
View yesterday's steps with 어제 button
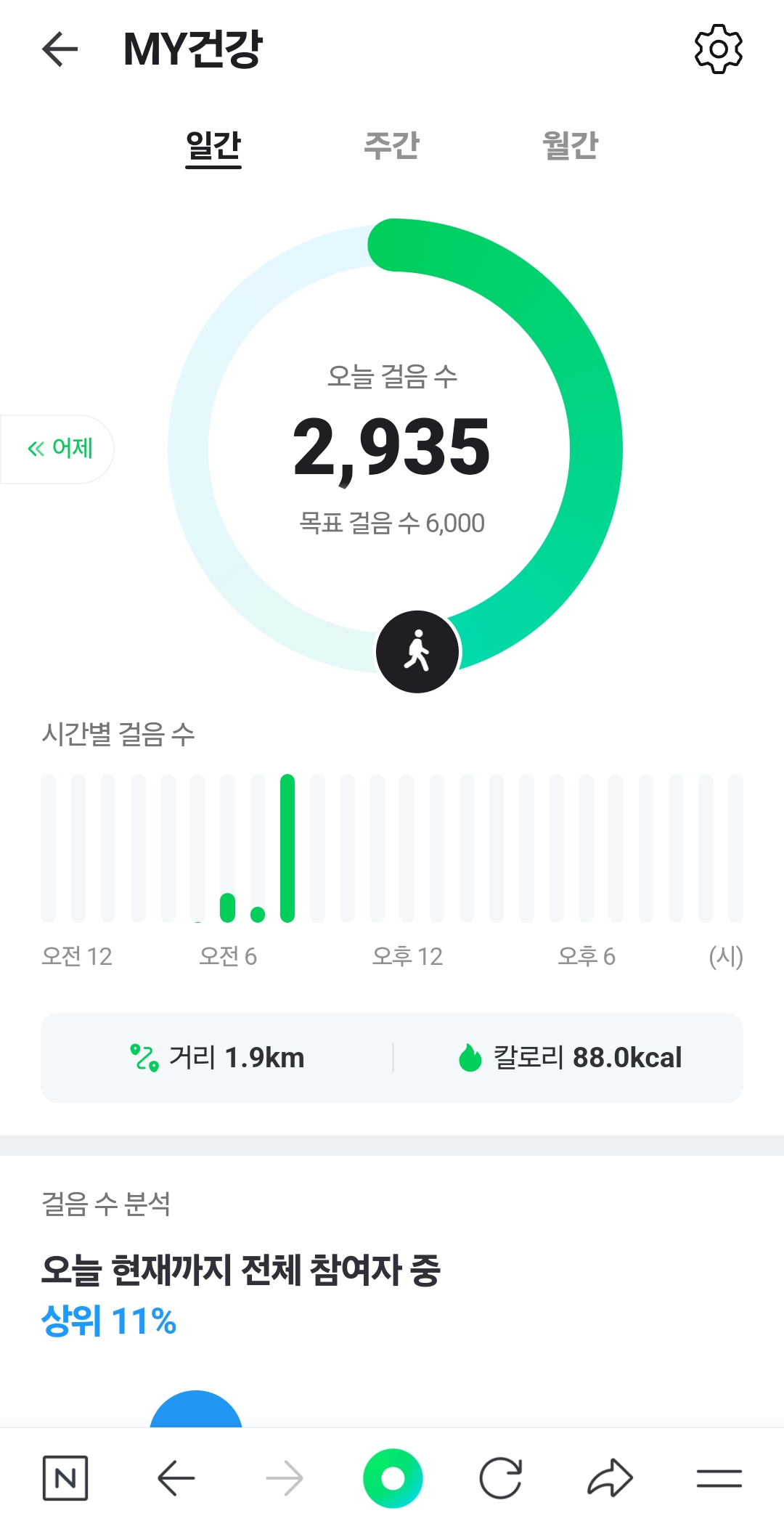point(60,449)
